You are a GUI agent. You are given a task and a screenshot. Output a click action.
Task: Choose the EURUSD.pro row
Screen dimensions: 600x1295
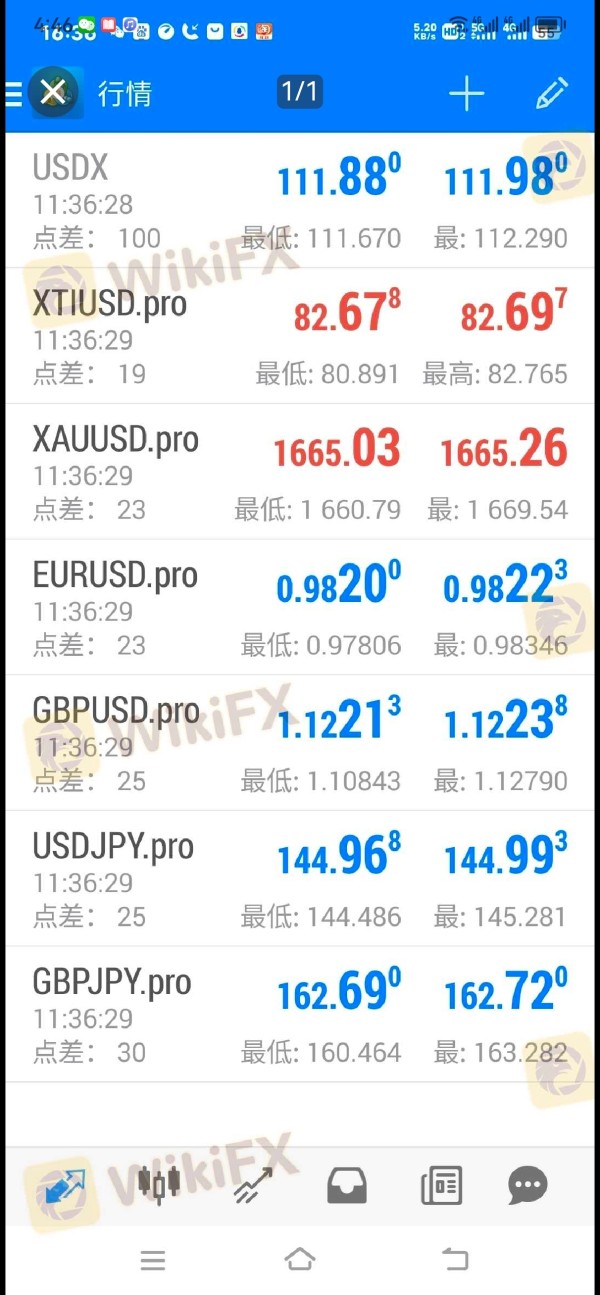pos(300,608)
